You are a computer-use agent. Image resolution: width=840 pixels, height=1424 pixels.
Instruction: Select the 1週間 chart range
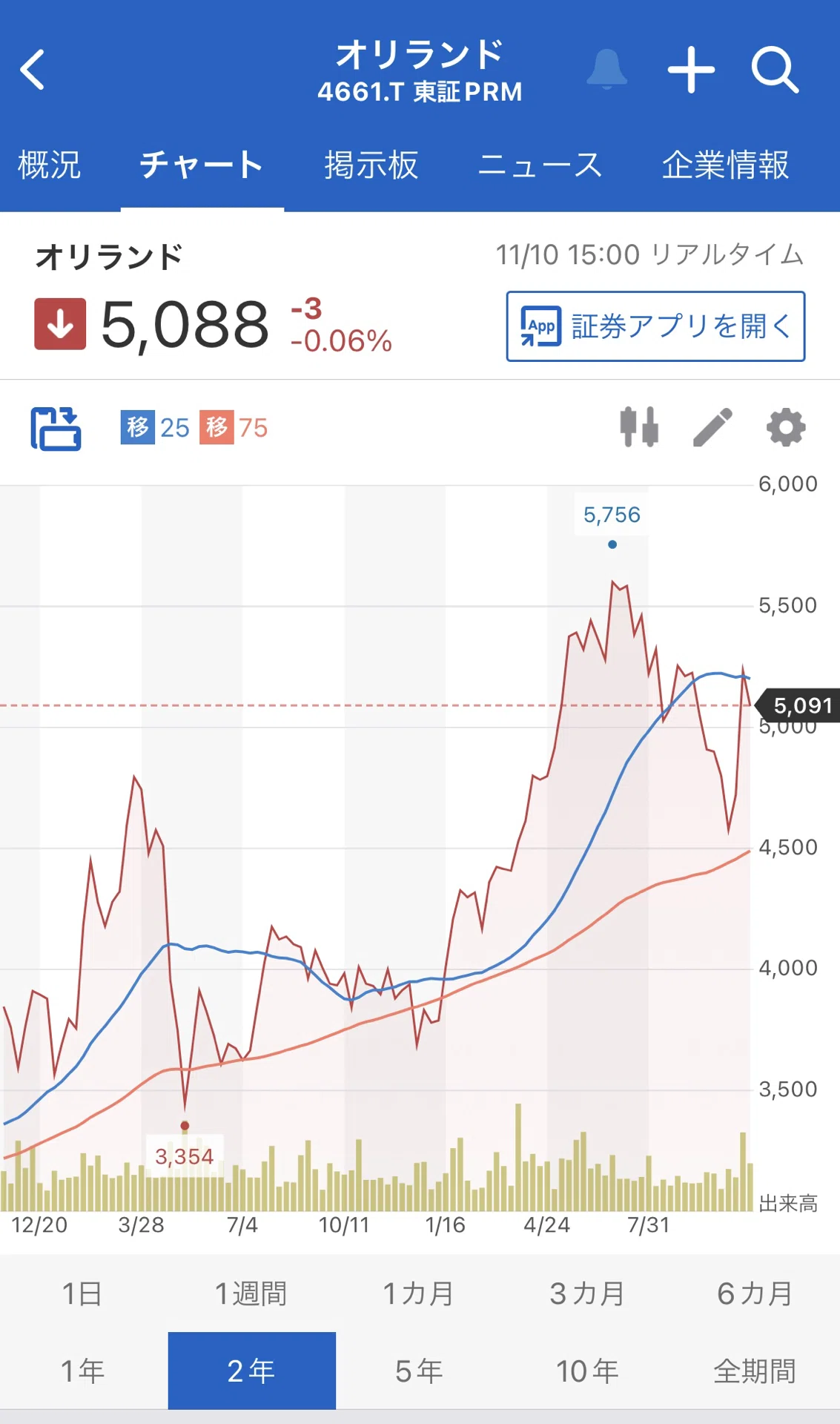[x=251, y=1293]
